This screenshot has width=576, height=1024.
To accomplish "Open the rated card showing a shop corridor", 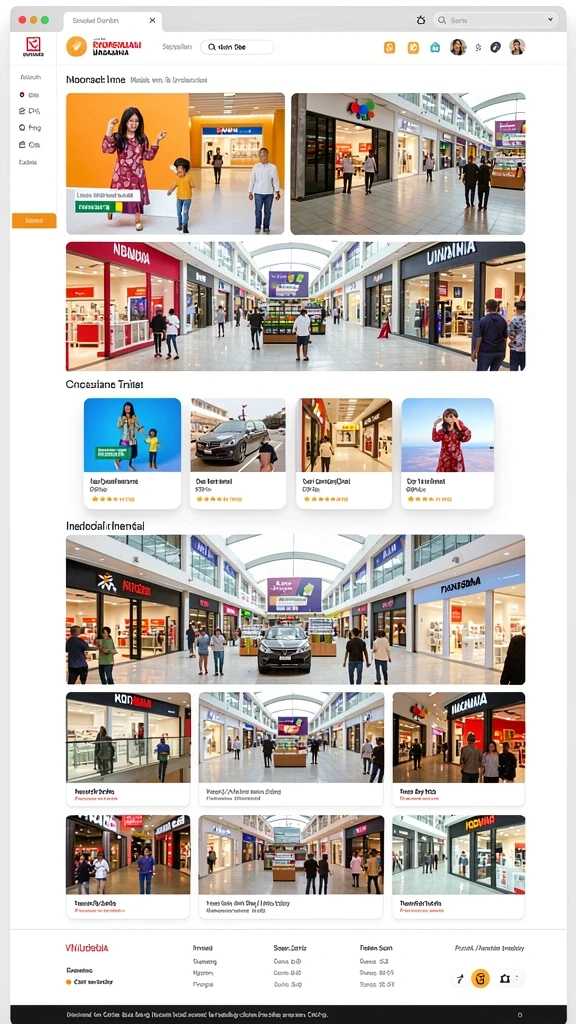I will pos(344,453).
